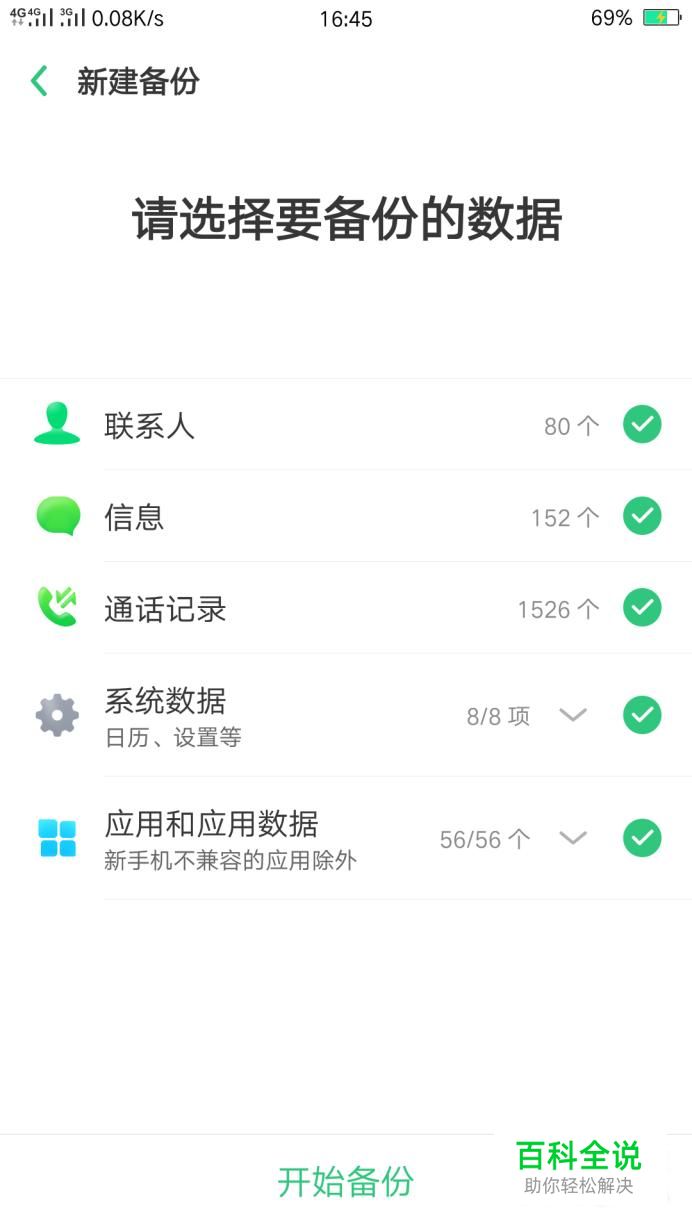
Task: Expand the 系统数据 item list
Action: tap(572, 715)
